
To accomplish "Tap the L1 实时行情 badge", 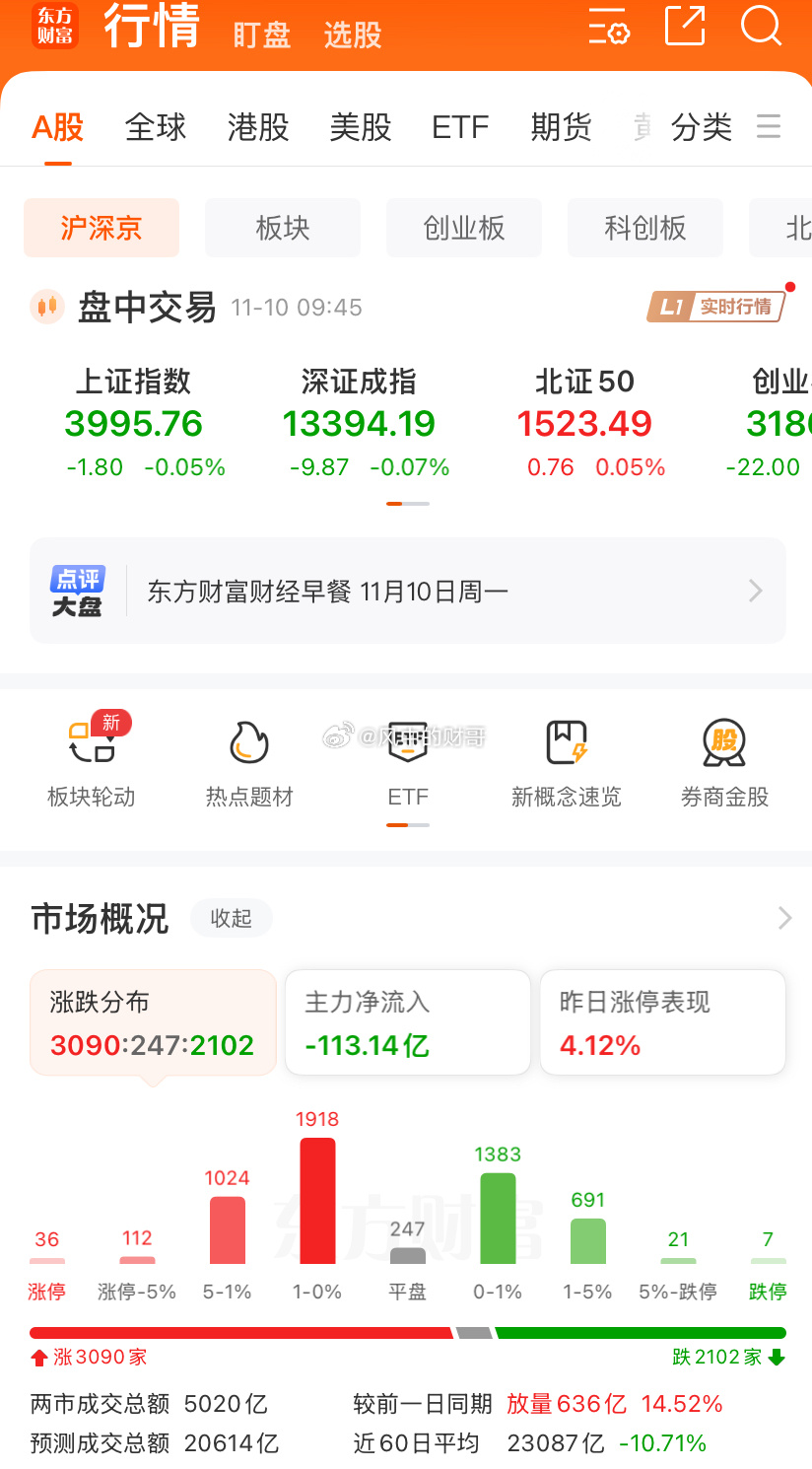I will [720, 306].
